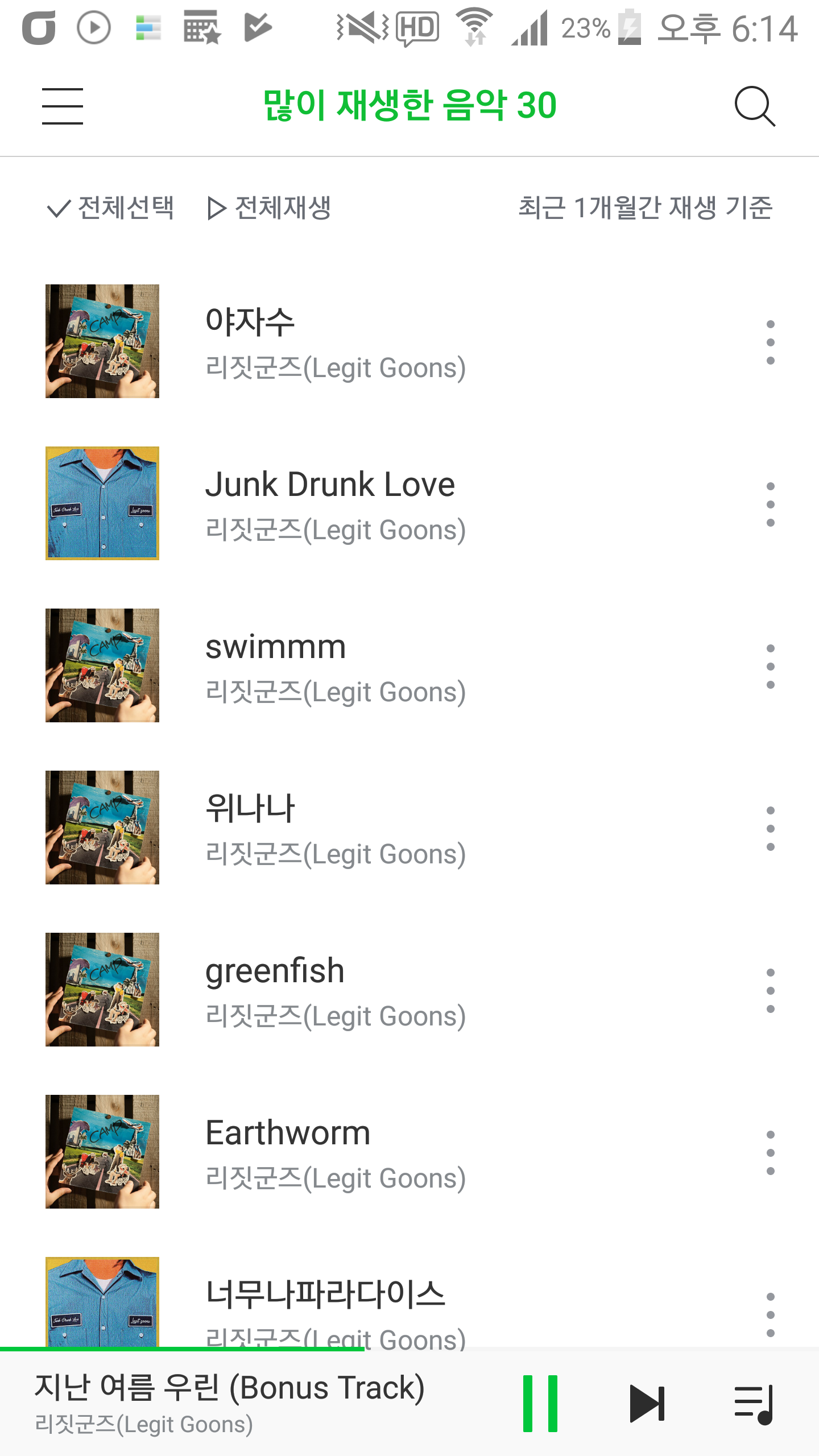Viewport: 819px width, 1456px height.
Task: Play the song 야자수
Action: tap(336, 342)
